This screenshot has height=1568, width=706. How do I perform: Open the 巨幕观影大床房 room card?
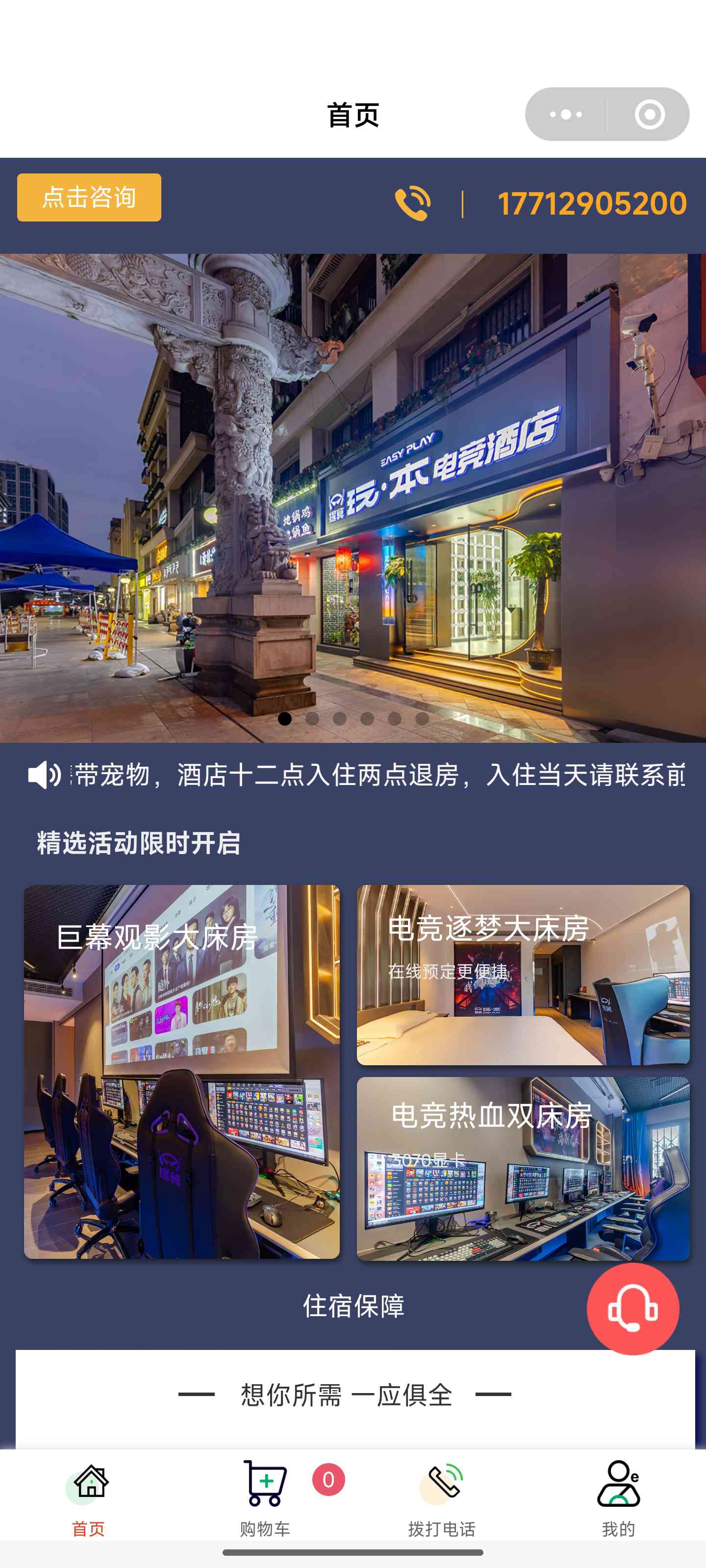point(181,1071)
